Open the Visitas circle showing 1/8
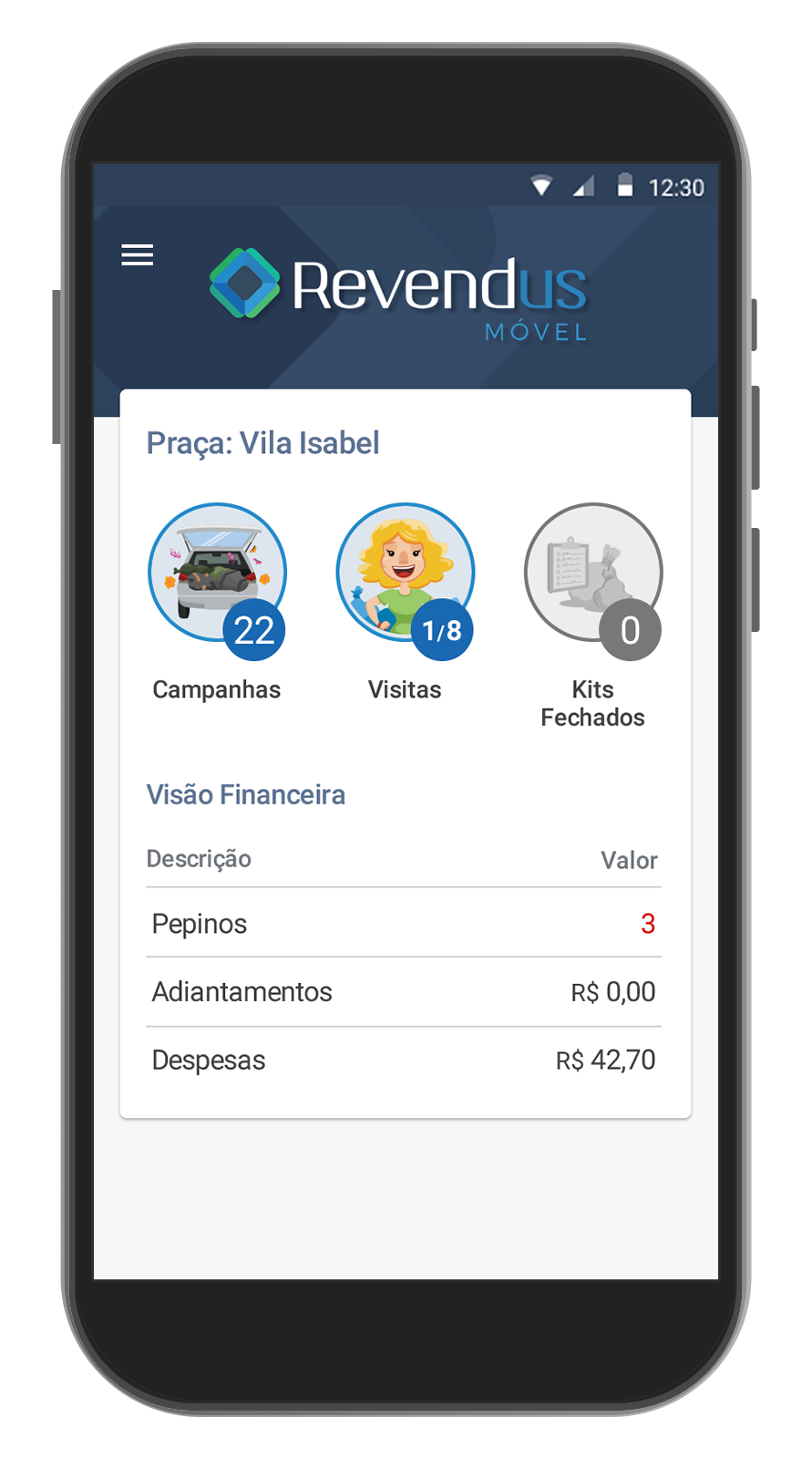This screenshot has width=812, height=1459. (405, 574)
